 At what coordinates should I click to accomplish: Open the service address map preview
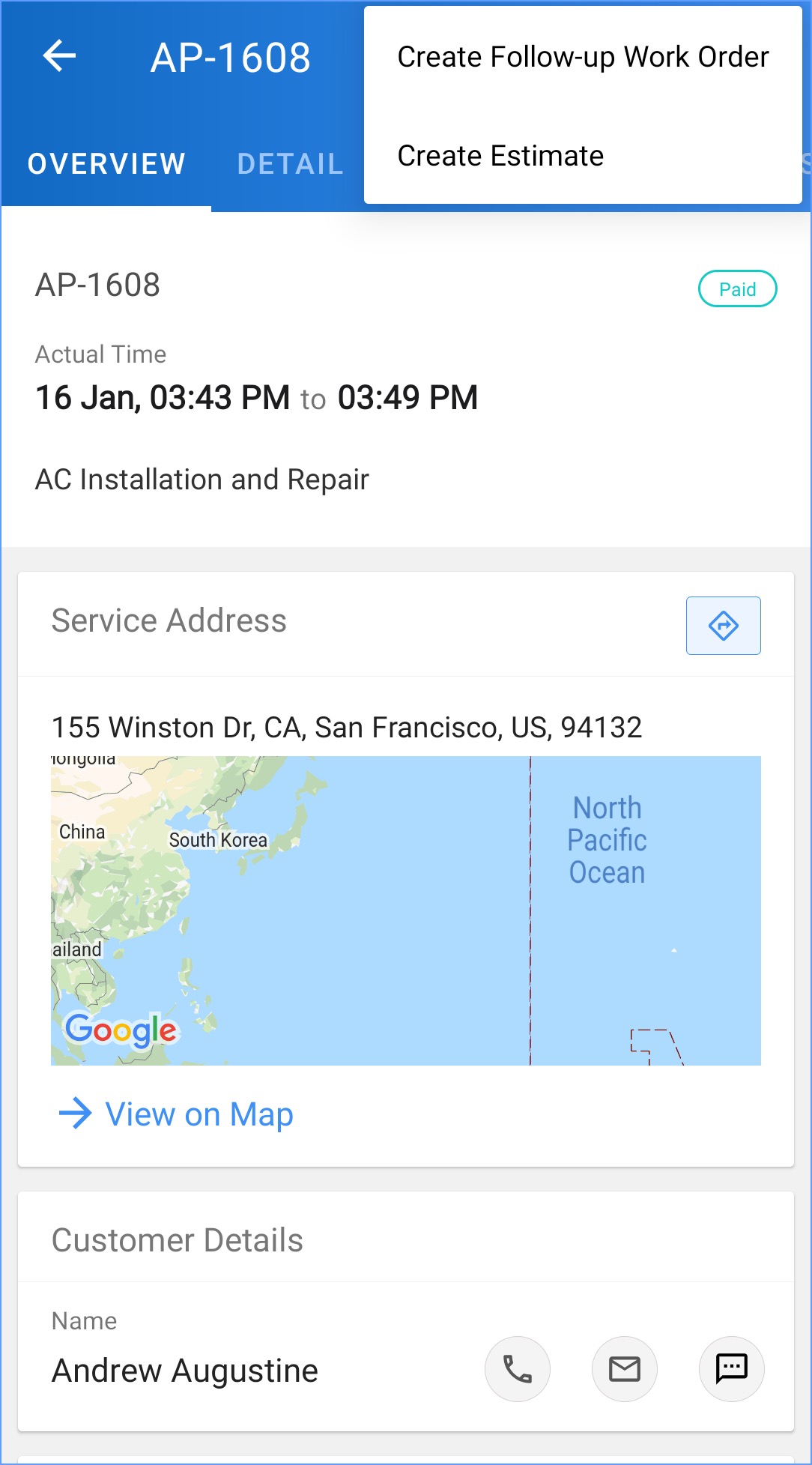pos(405,910)
